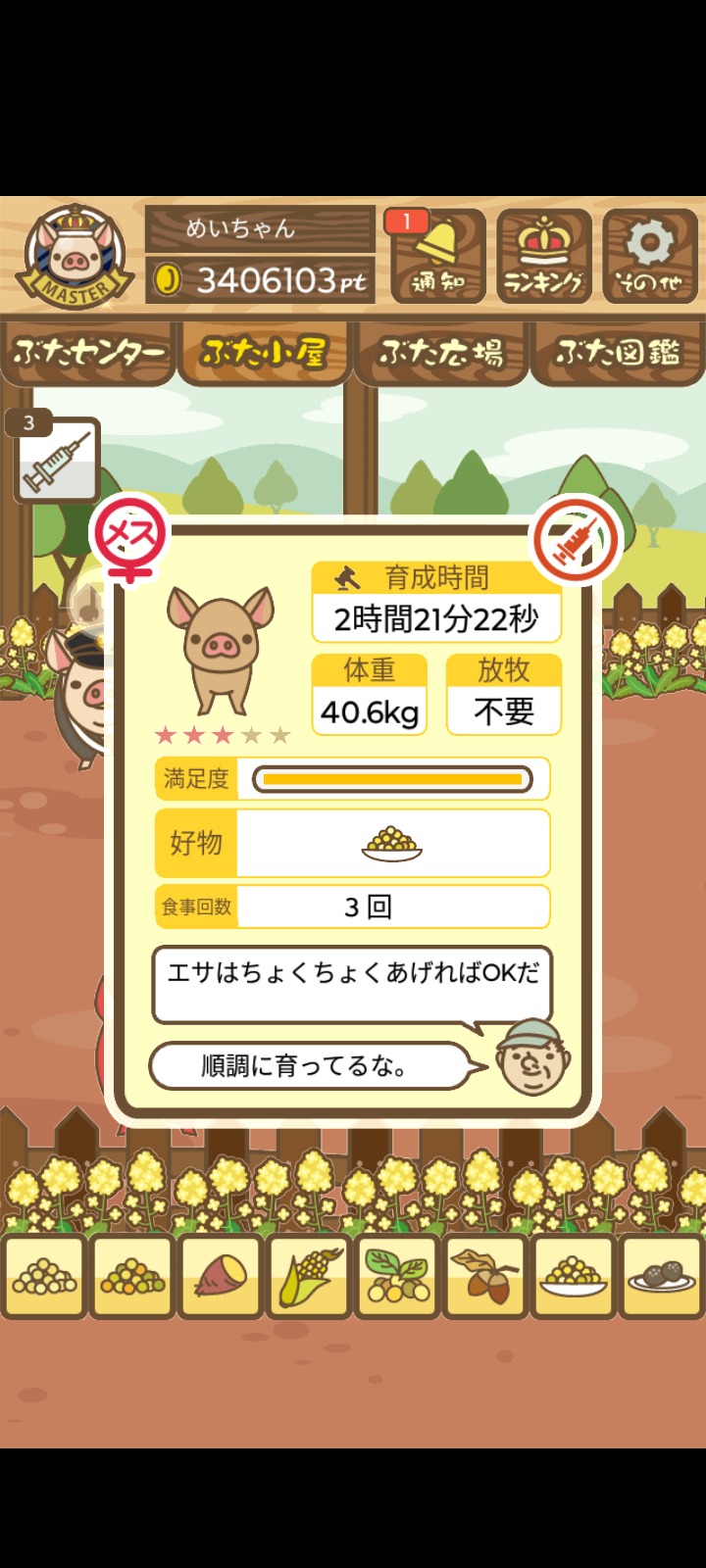706x1568 pixels.
Task: Feed the pig the sweet potato
Action: (221, 1276)
